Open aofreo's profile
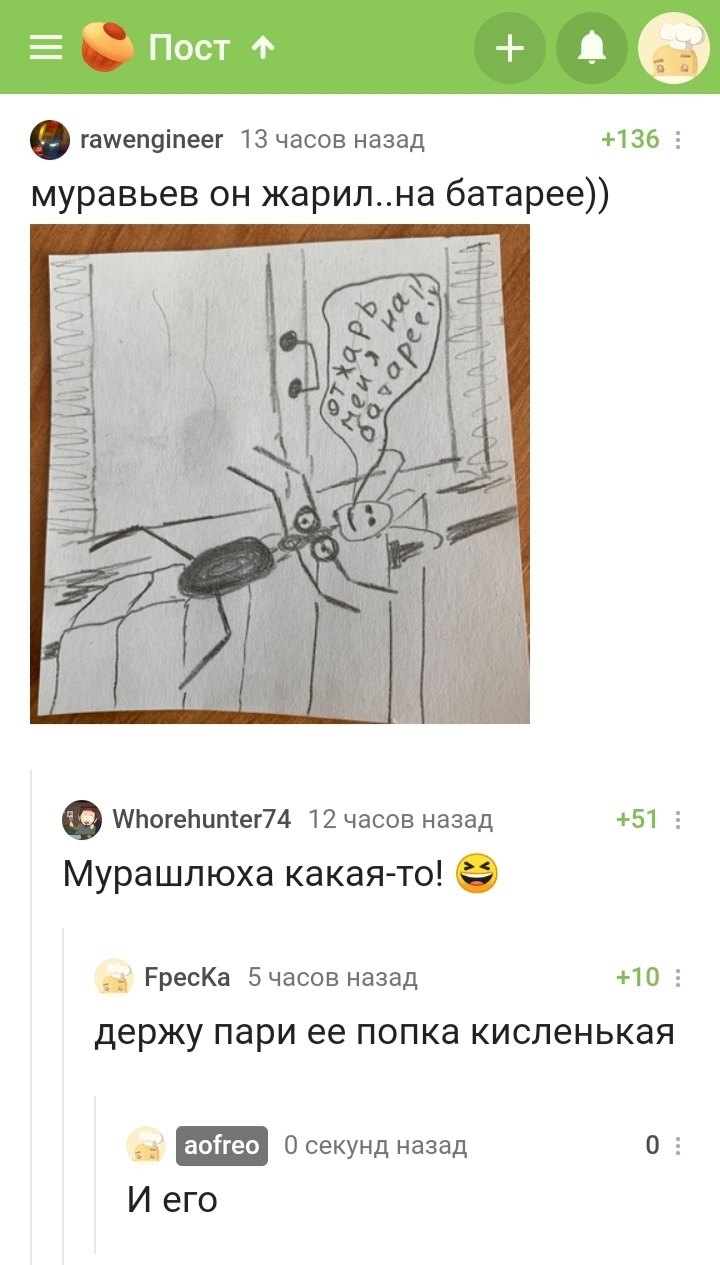Image resolution: width=720 pixels, height=1265 pixels. point(222,1145)
